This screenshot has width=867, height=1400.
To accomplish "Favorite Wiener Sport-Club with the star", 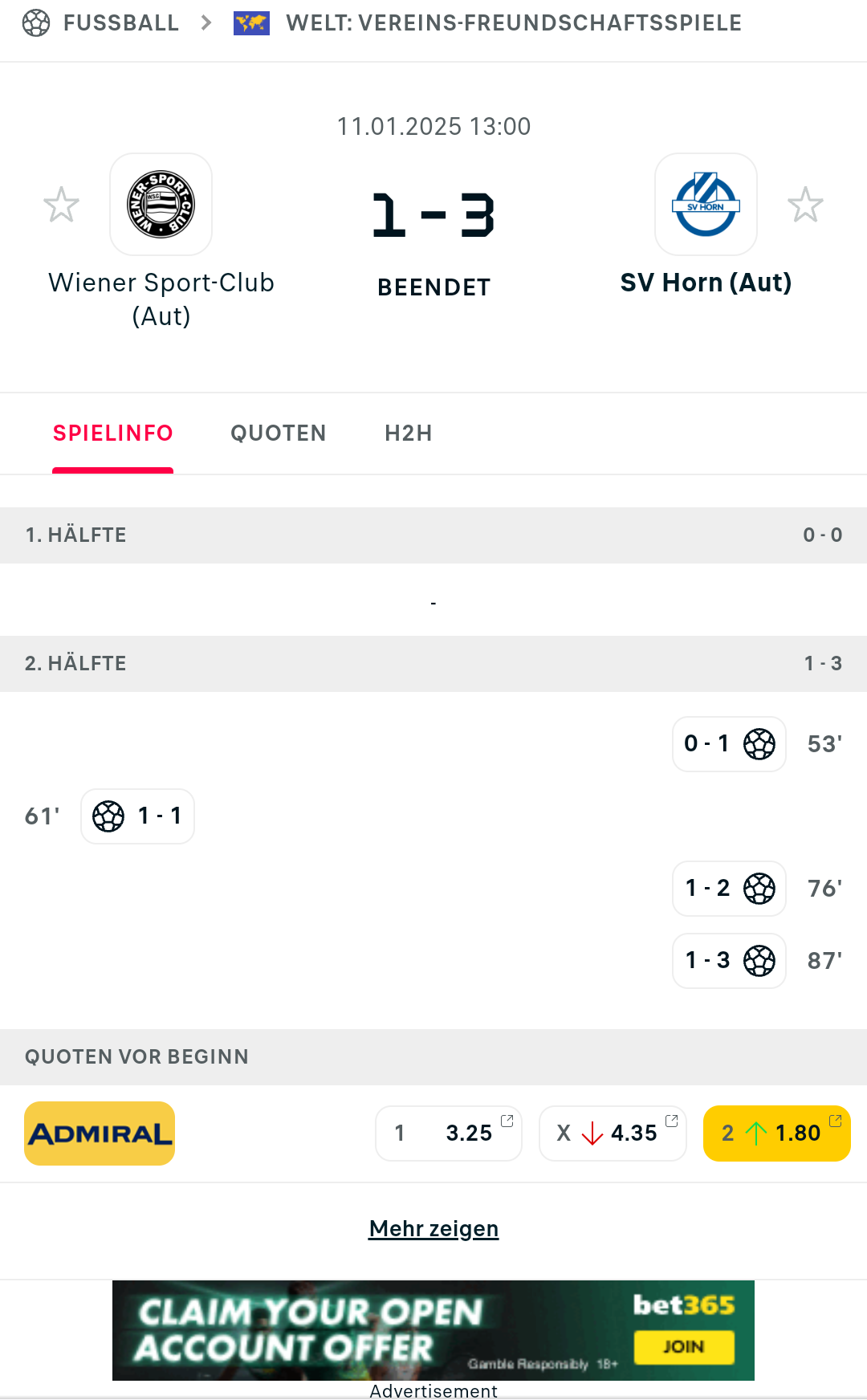I will coord(61,205).
